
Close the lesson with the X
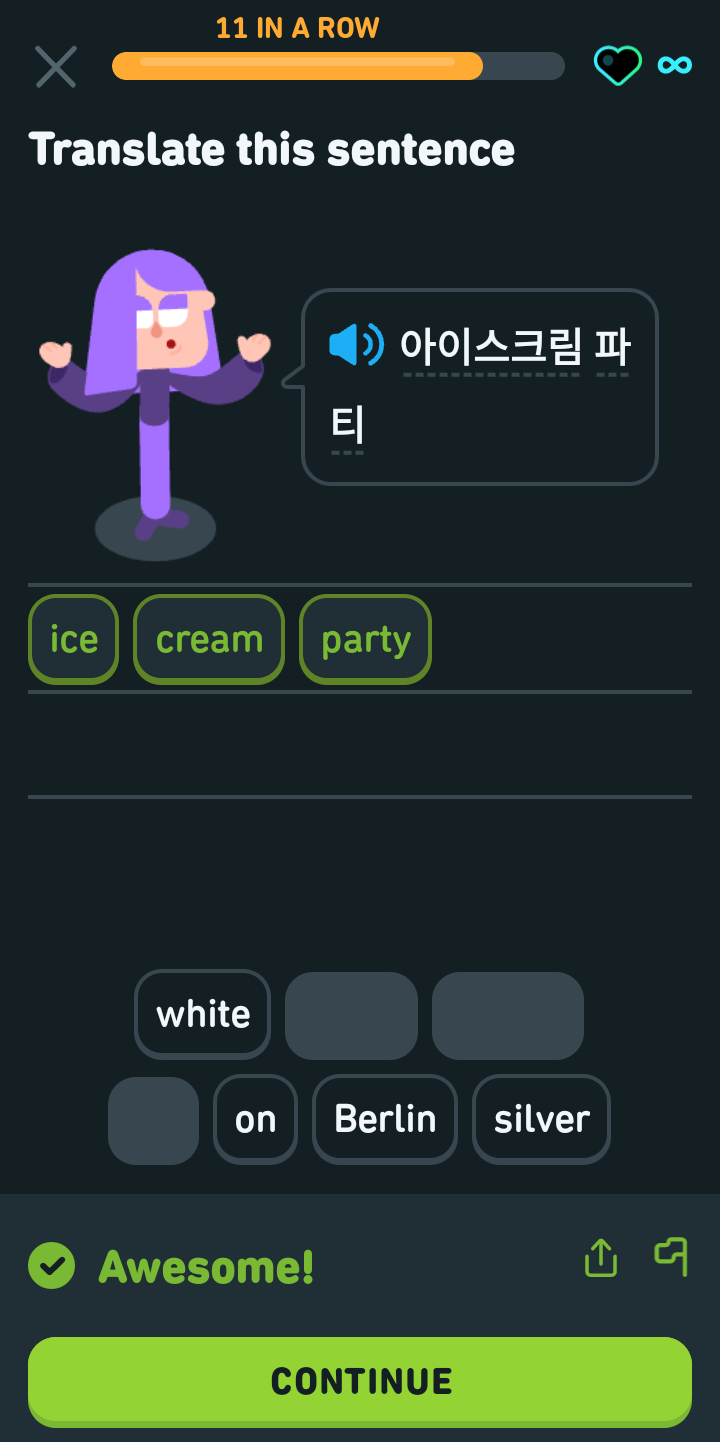tap(56, 67)
